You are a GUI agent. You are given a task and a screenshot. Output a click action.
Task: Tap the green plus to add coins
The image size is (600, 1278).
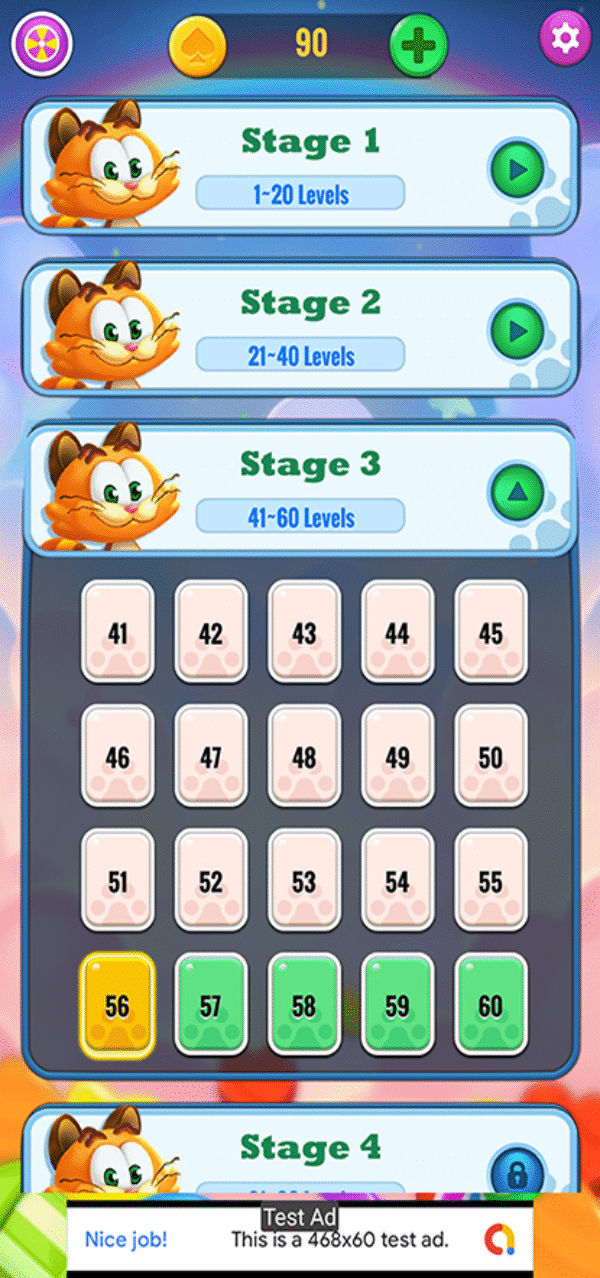[418, 45]
